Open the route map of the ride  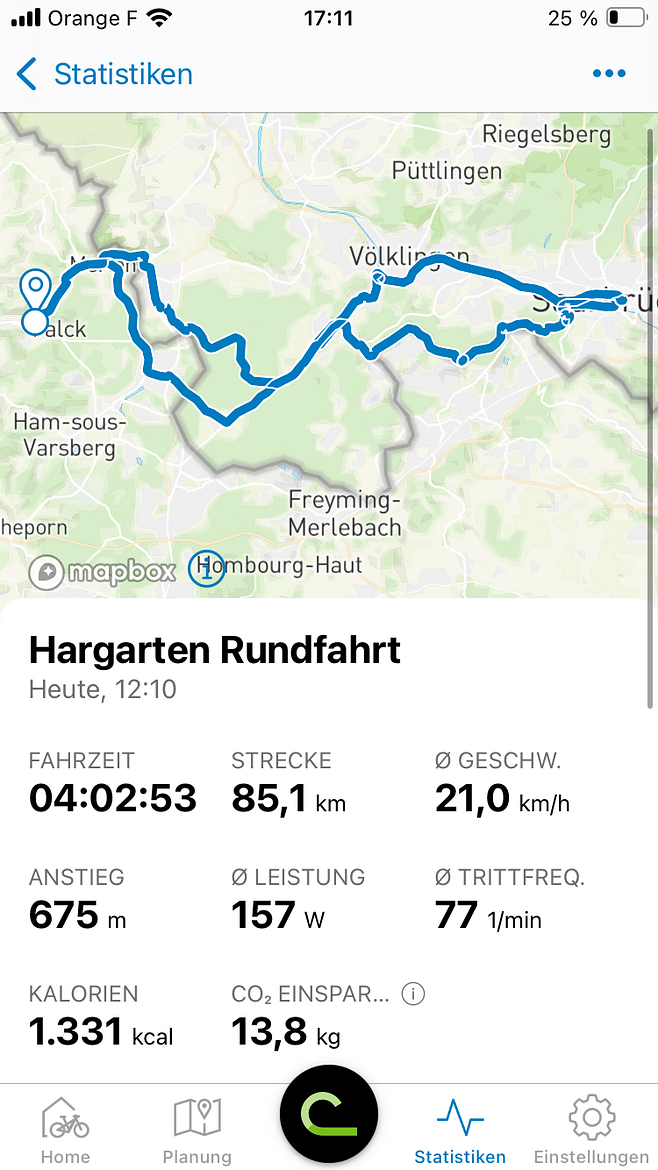[x=329, y=355]
